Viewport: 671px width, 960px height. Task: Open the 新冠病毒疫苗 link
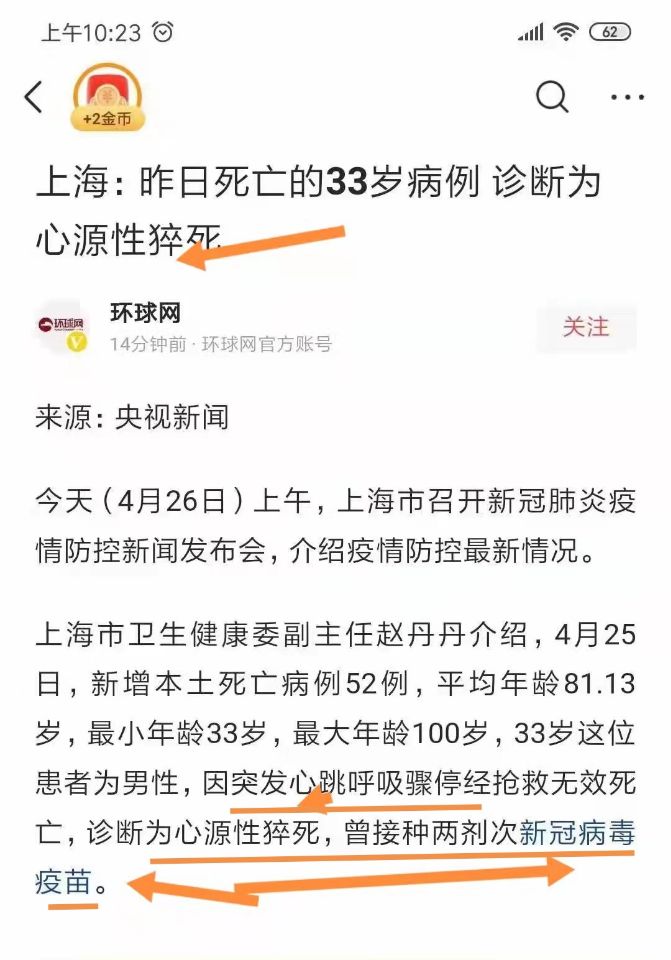578,832
